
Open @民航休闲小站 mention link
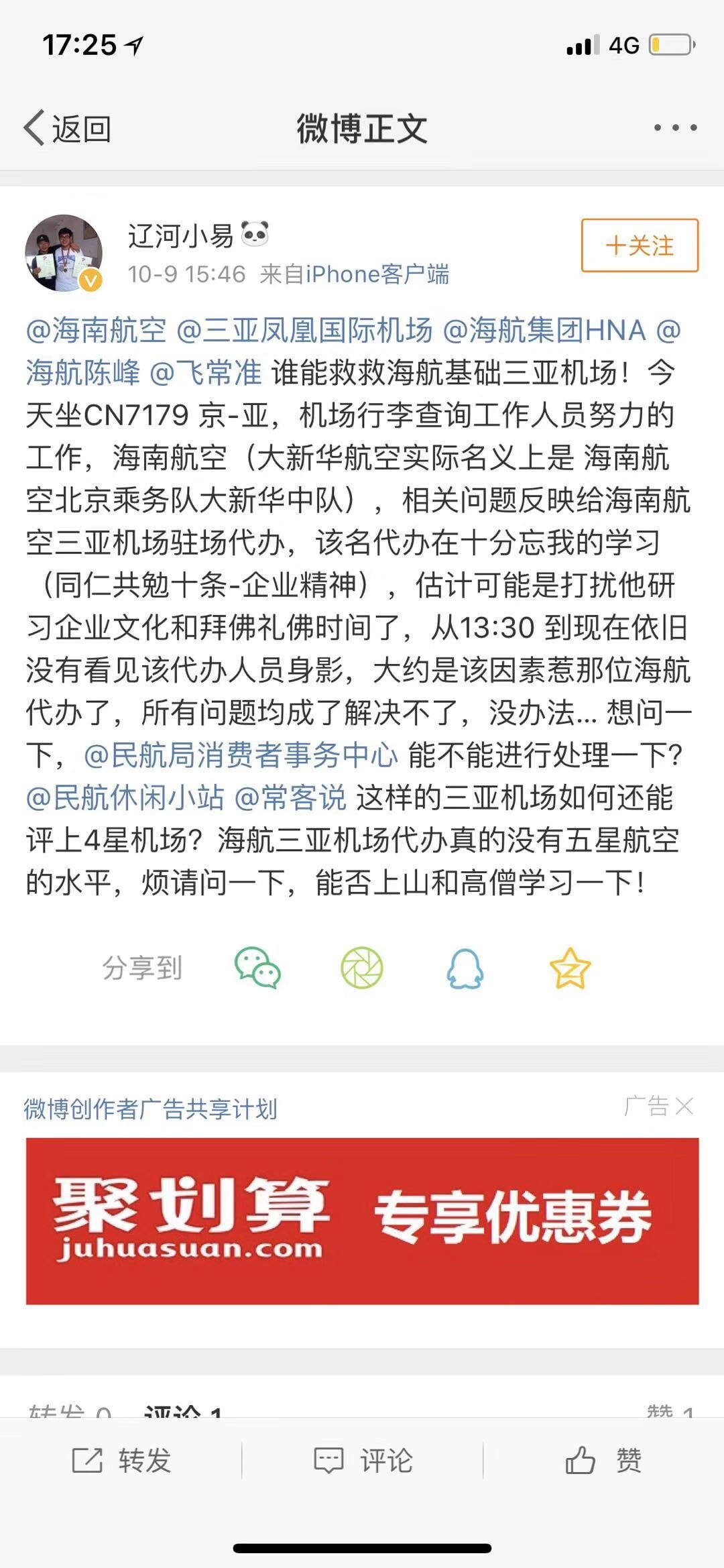[x=125, y=798]
